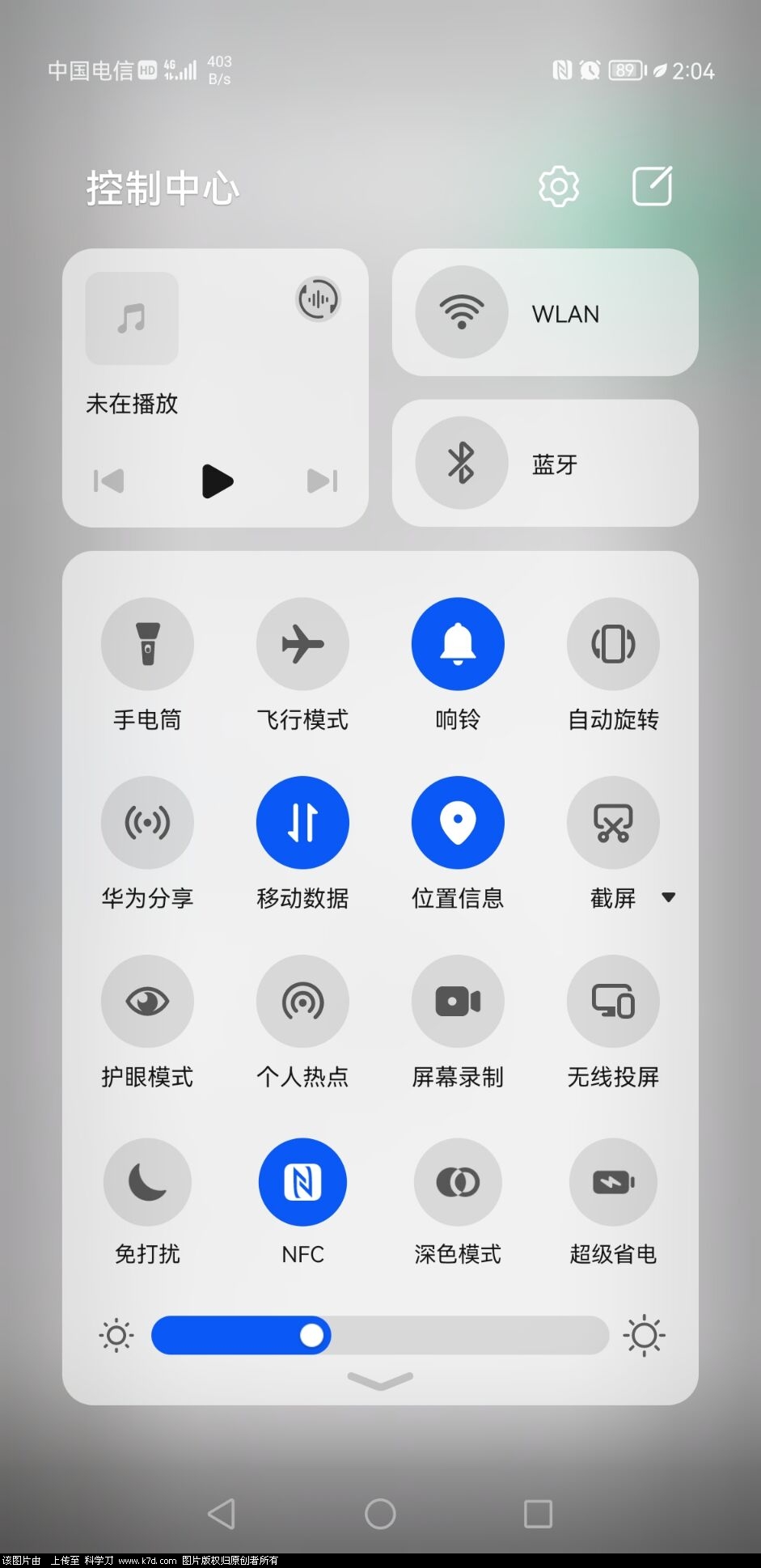Expand screenshot (截屏) options arrow
Screen dimensions: 761x1568
pos(668,897)
